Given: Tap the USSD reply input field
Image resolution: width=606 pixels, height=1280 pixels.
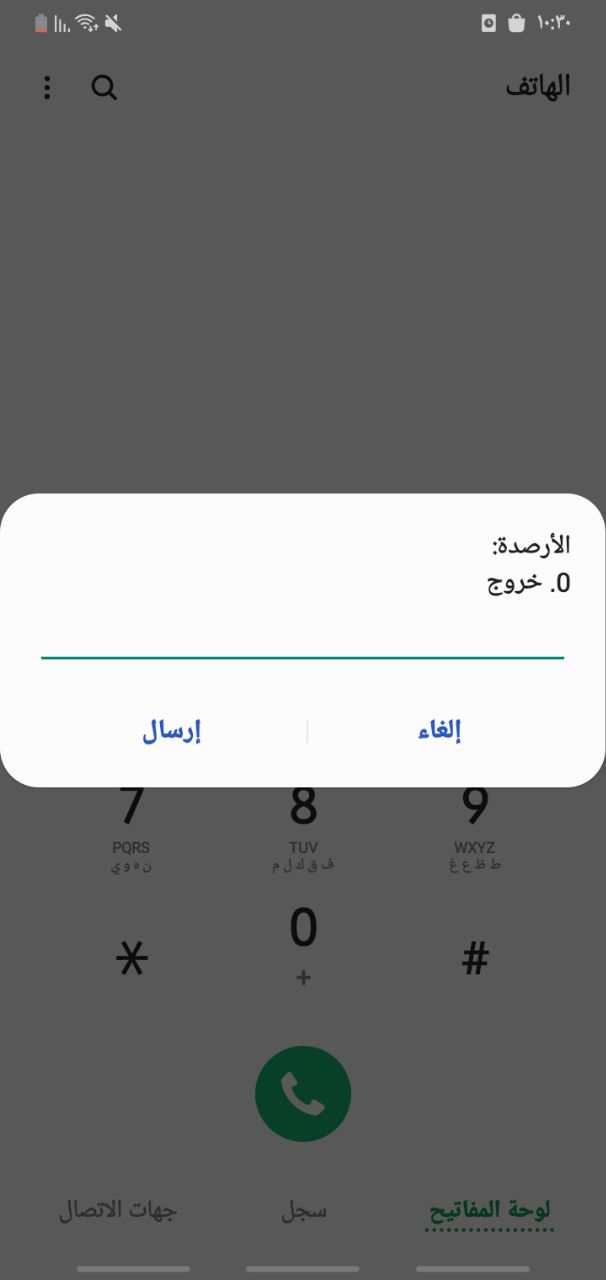Looking at the screenshot, I should click(302, 639).
